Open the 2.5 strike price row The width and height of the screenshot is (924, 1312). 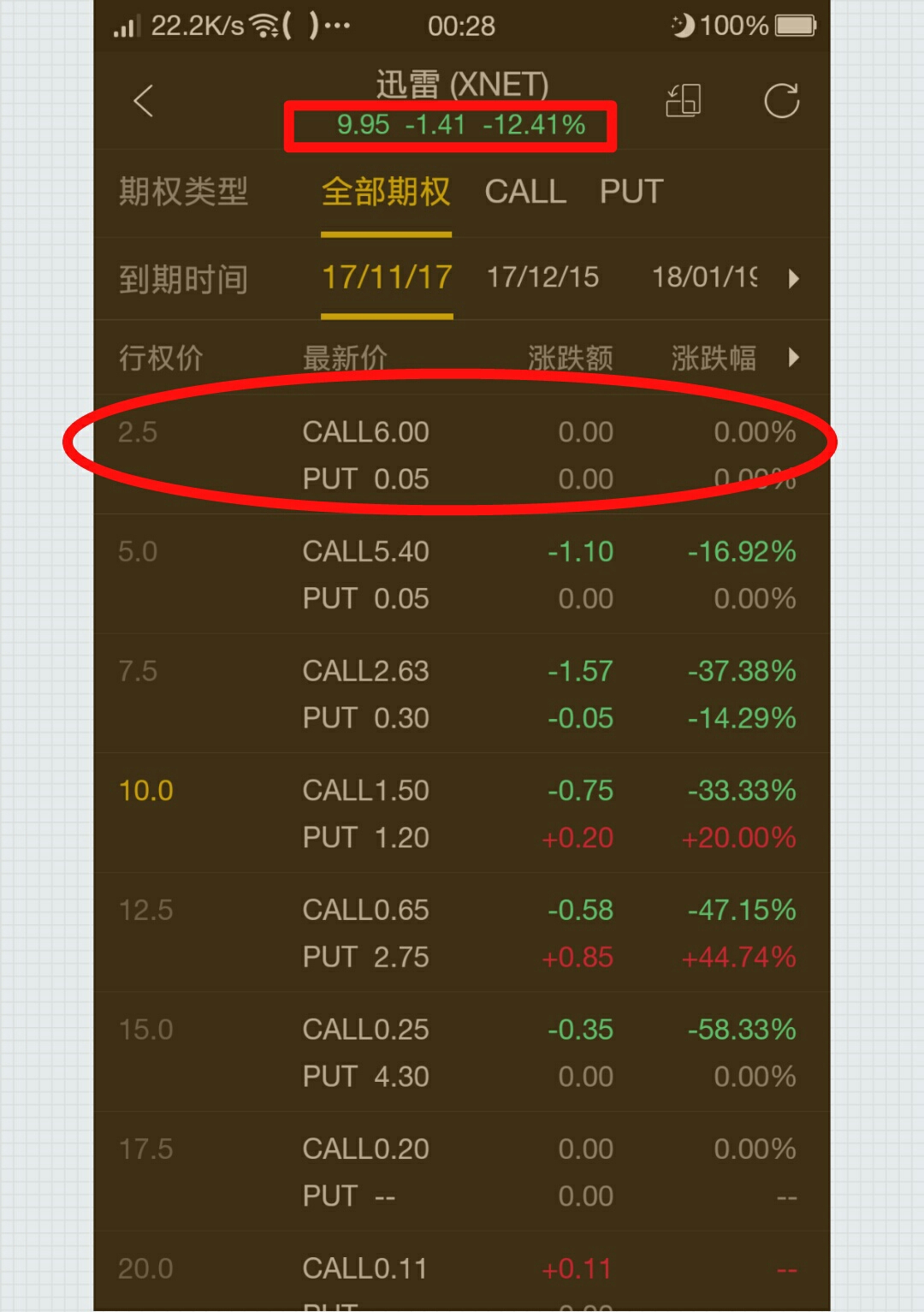[462, 454]
